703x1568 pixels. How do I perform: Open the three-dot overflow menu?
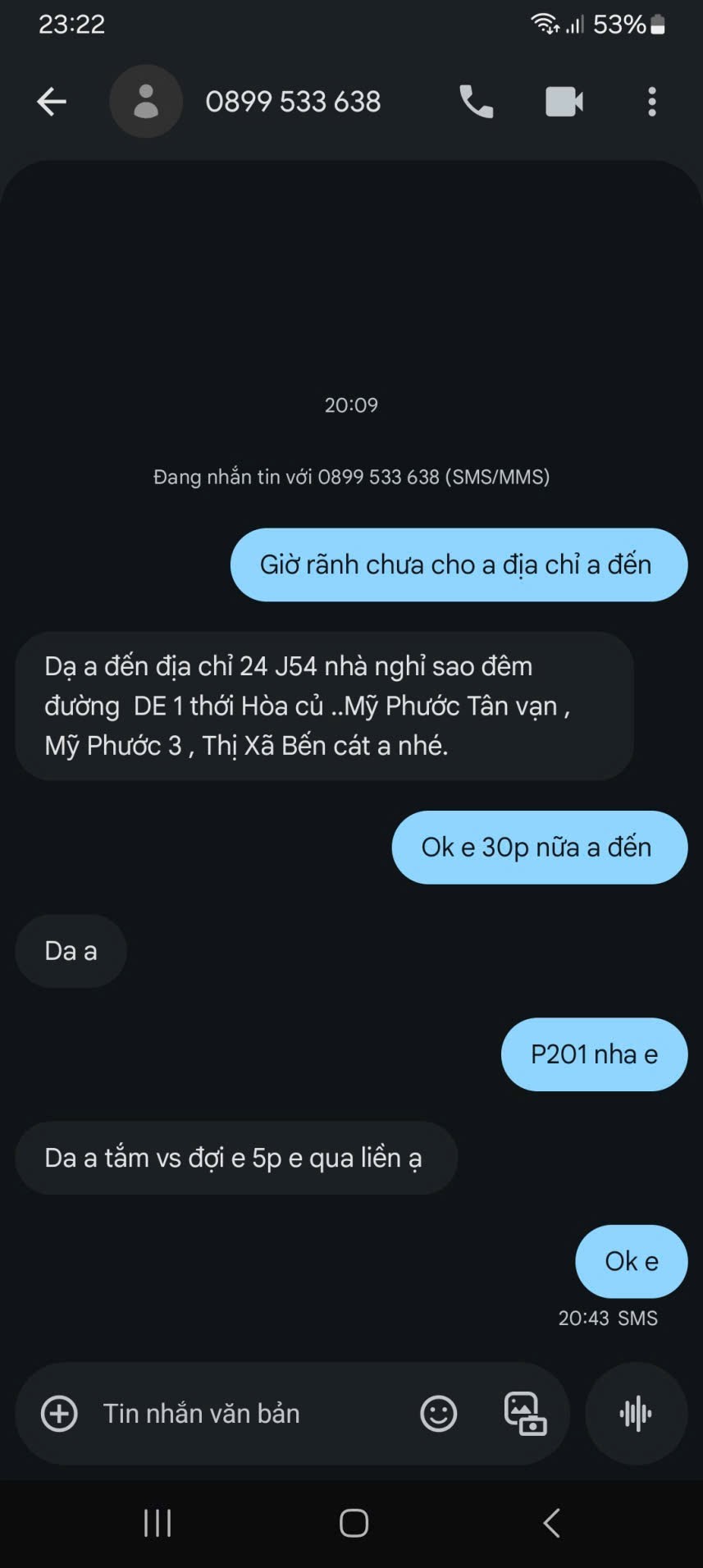(x=652, y=102)
